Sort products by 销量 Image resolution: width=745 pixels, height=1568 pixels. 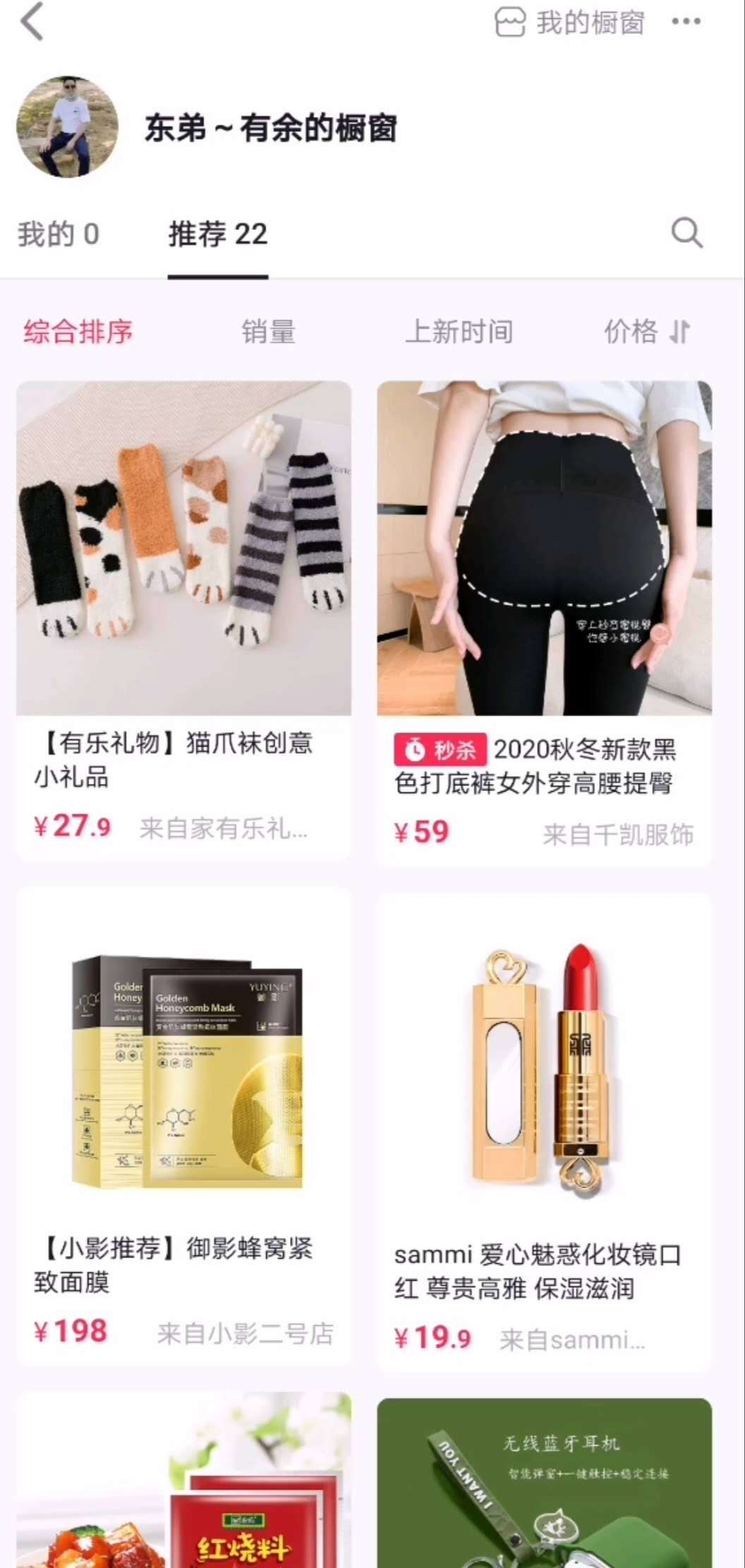[269, 332]
